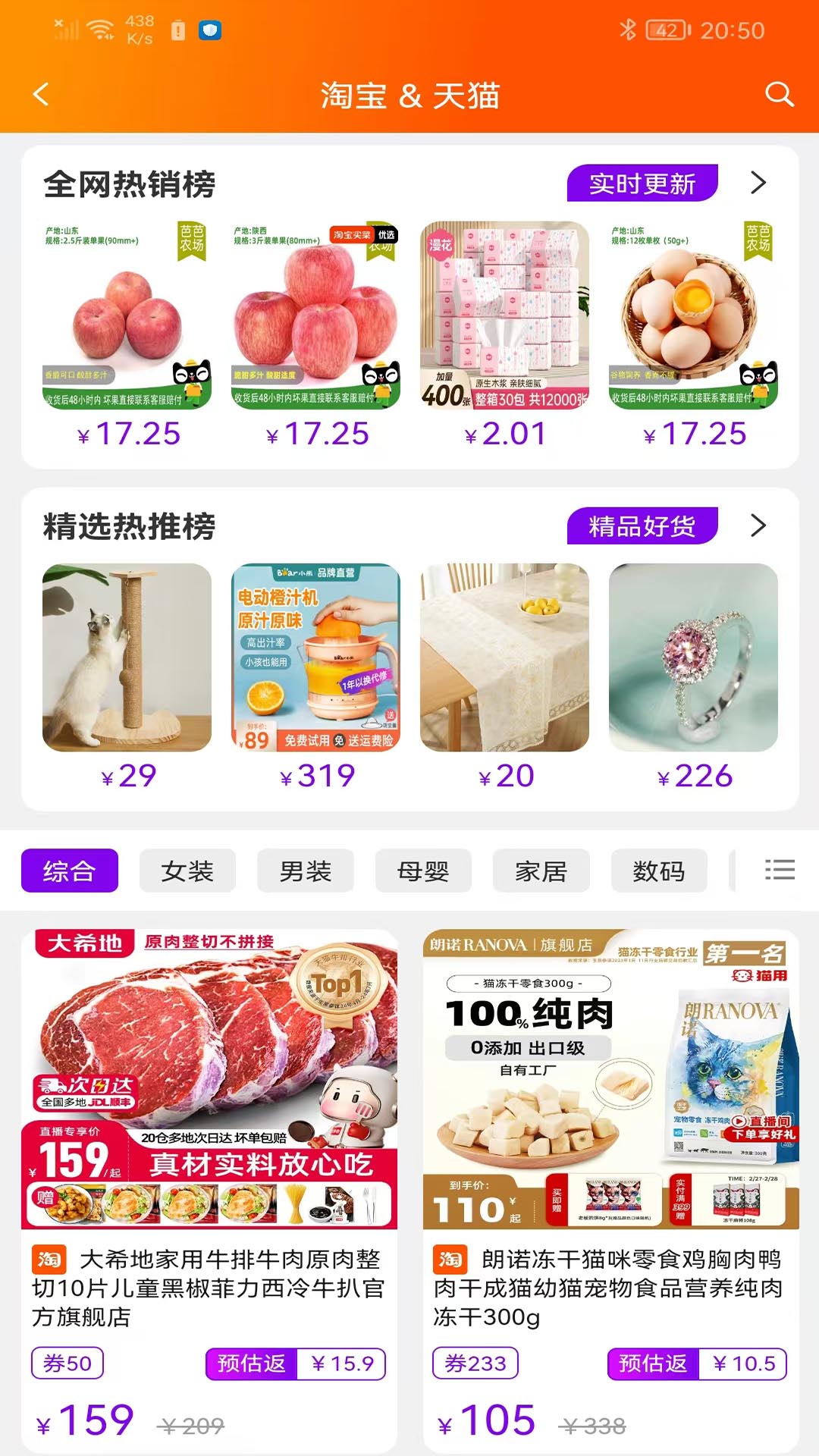View the cat scratching post for ¥29
Image resolution: width=819 pixels, height=1456 pixels.
(127, 658)
